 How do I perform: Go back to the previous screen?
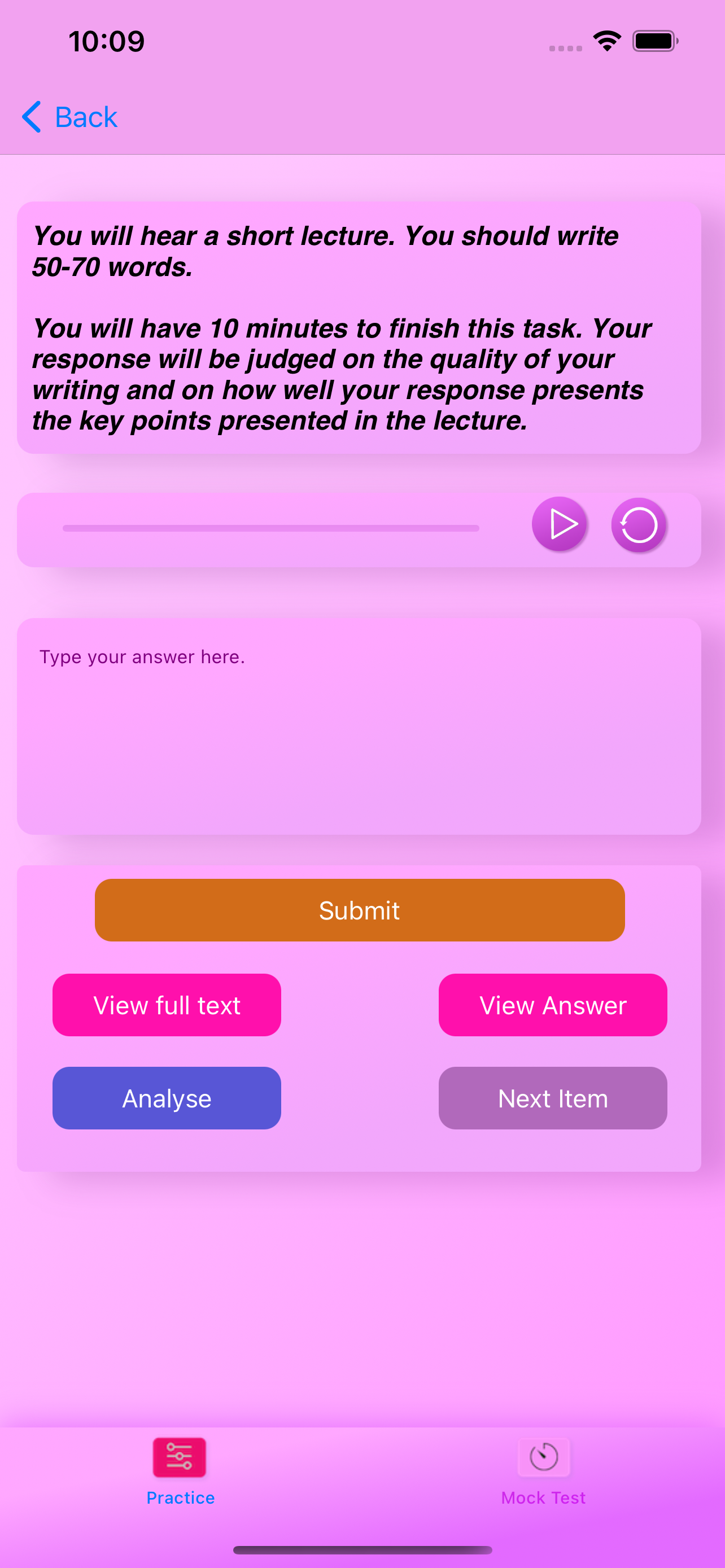coord(69,117)
